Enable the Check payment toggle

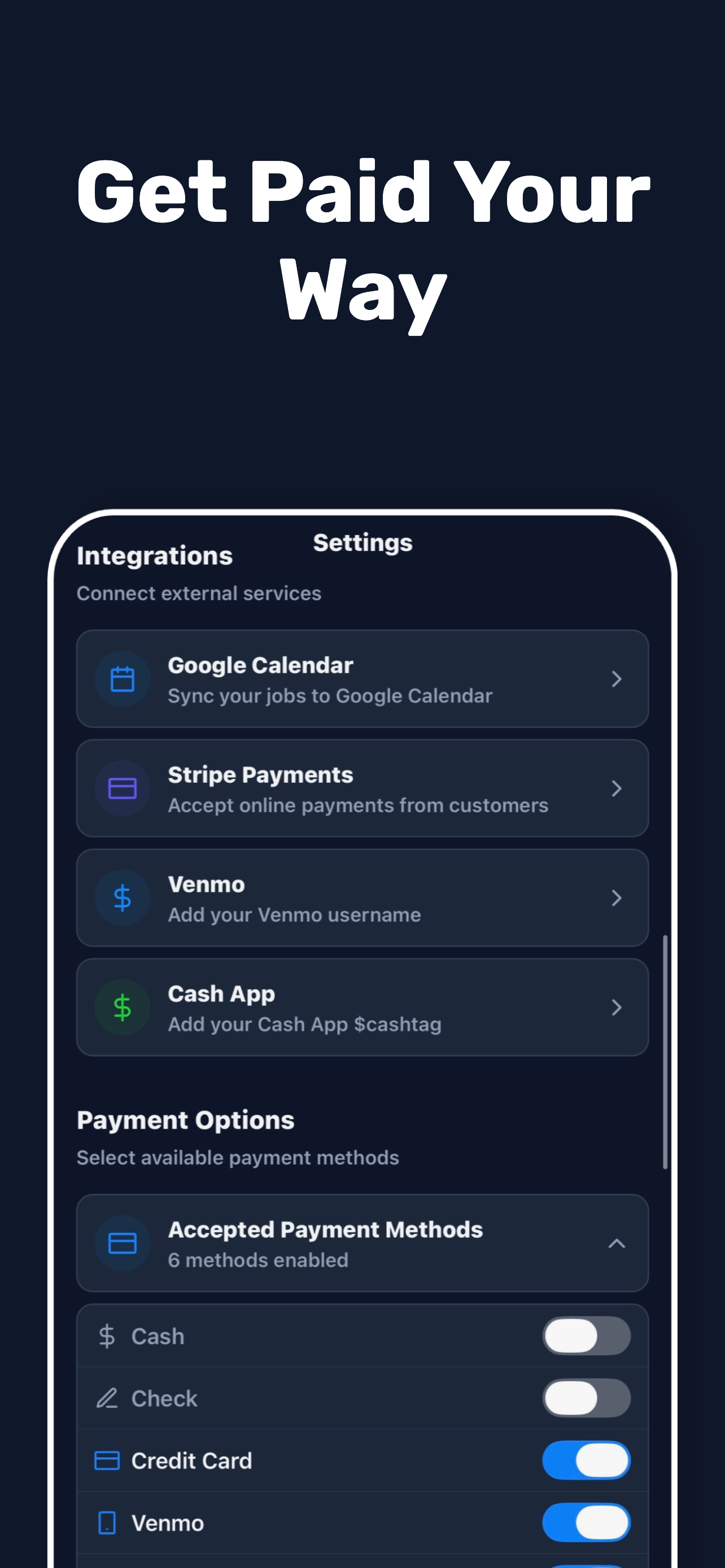pos(586,1398)
